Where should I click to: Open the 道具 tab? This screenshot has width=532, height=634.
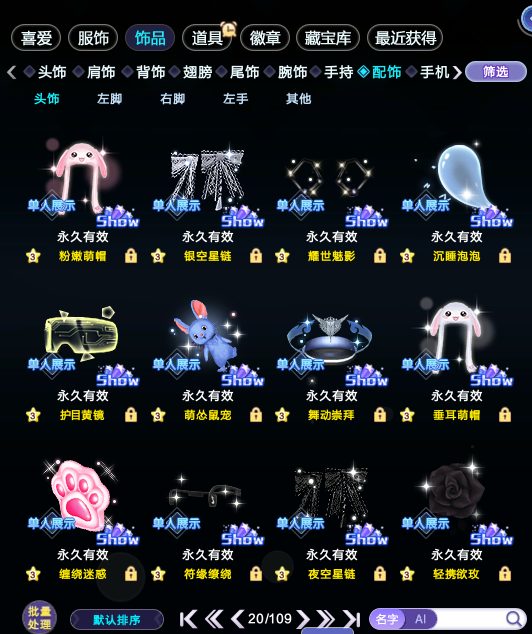(207, 38)
